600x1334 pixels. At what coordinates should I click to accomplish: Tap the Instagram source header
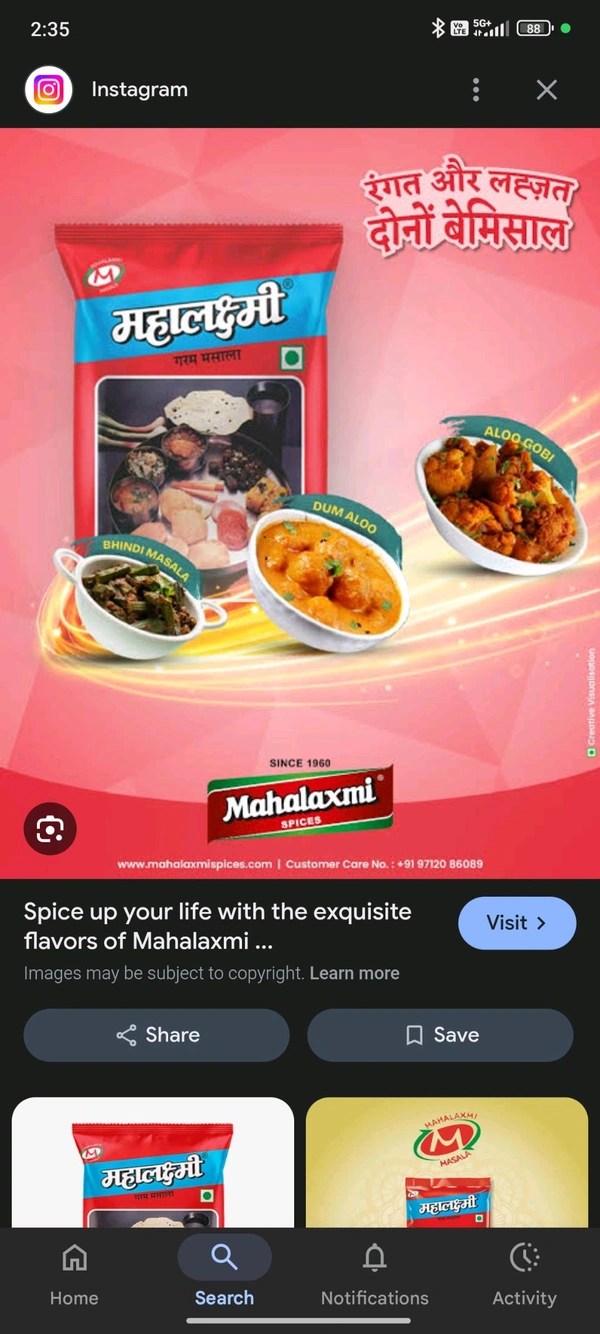(x=138, y=90)
